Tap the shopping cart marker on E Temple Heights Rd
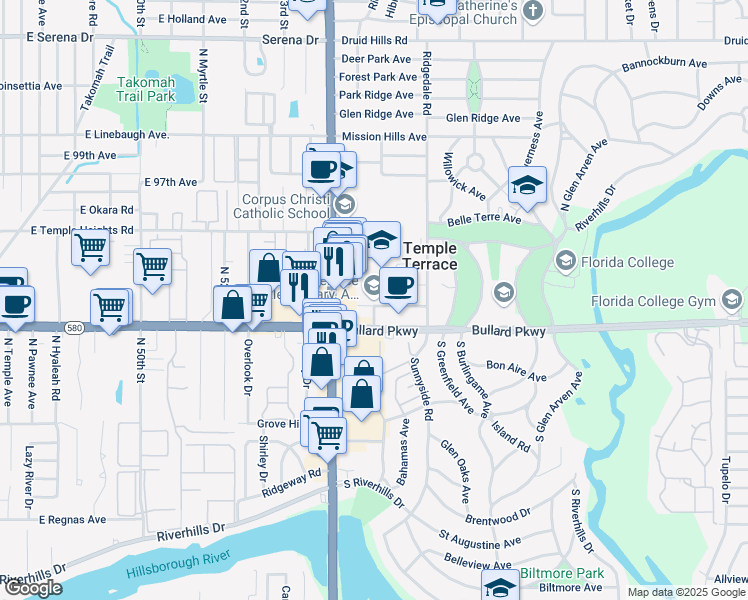The width and height of the screenshot is (748, 600). (x=91, y=246)
